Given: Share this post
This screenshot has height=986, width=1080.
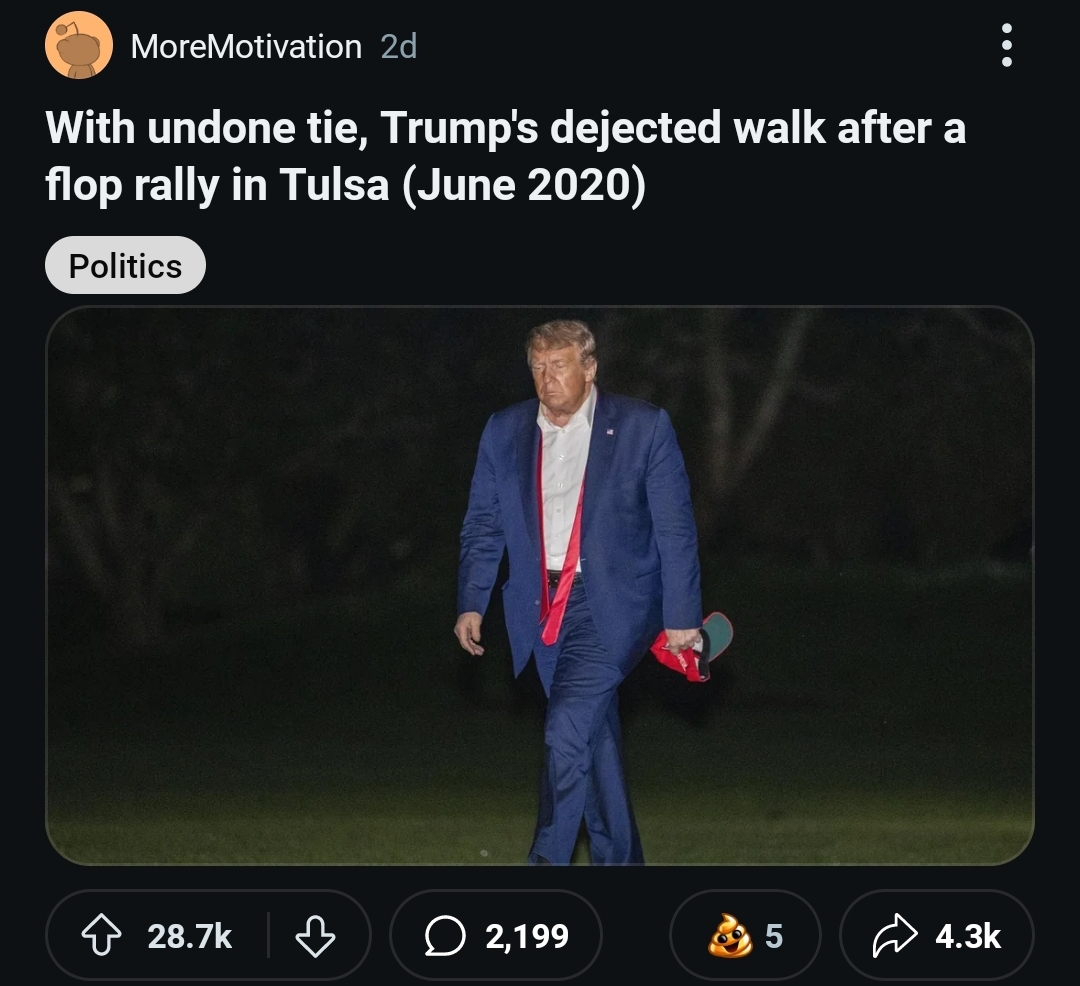Looking at the screenshot, I should coord(937,935).
